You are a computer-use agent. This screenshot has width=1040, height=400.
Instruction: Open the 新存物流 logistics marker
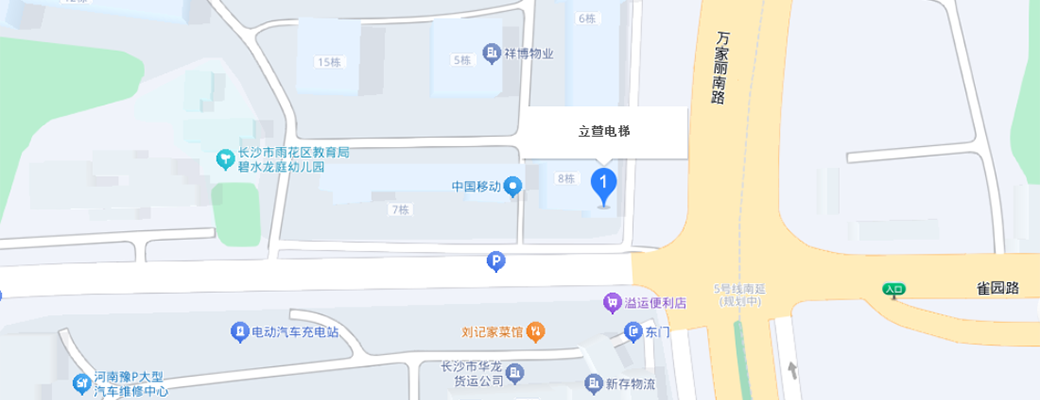coord(594,383)
